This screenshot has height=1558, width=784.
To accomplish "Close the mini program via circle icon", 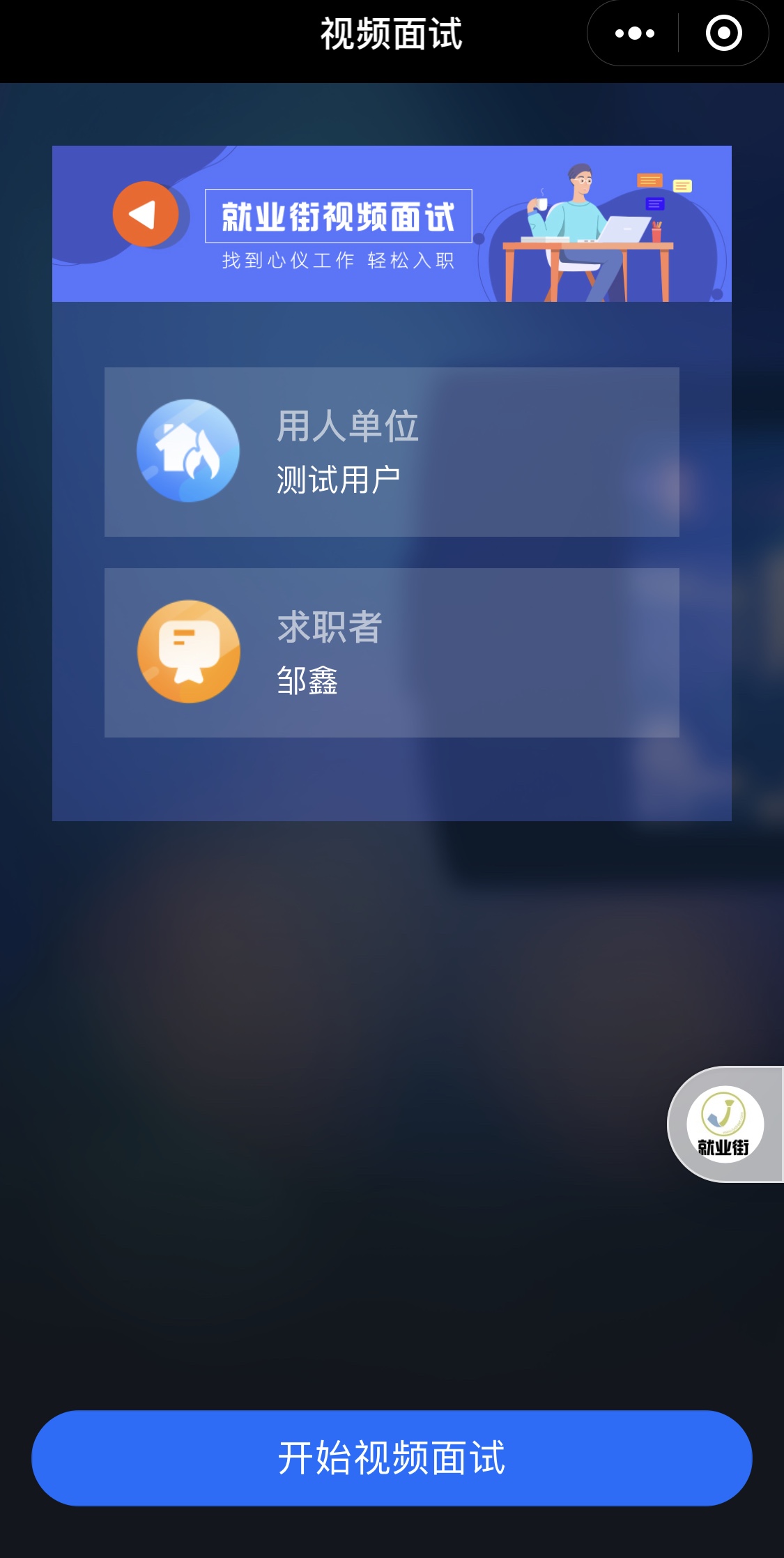I will (x=723, y=33).
